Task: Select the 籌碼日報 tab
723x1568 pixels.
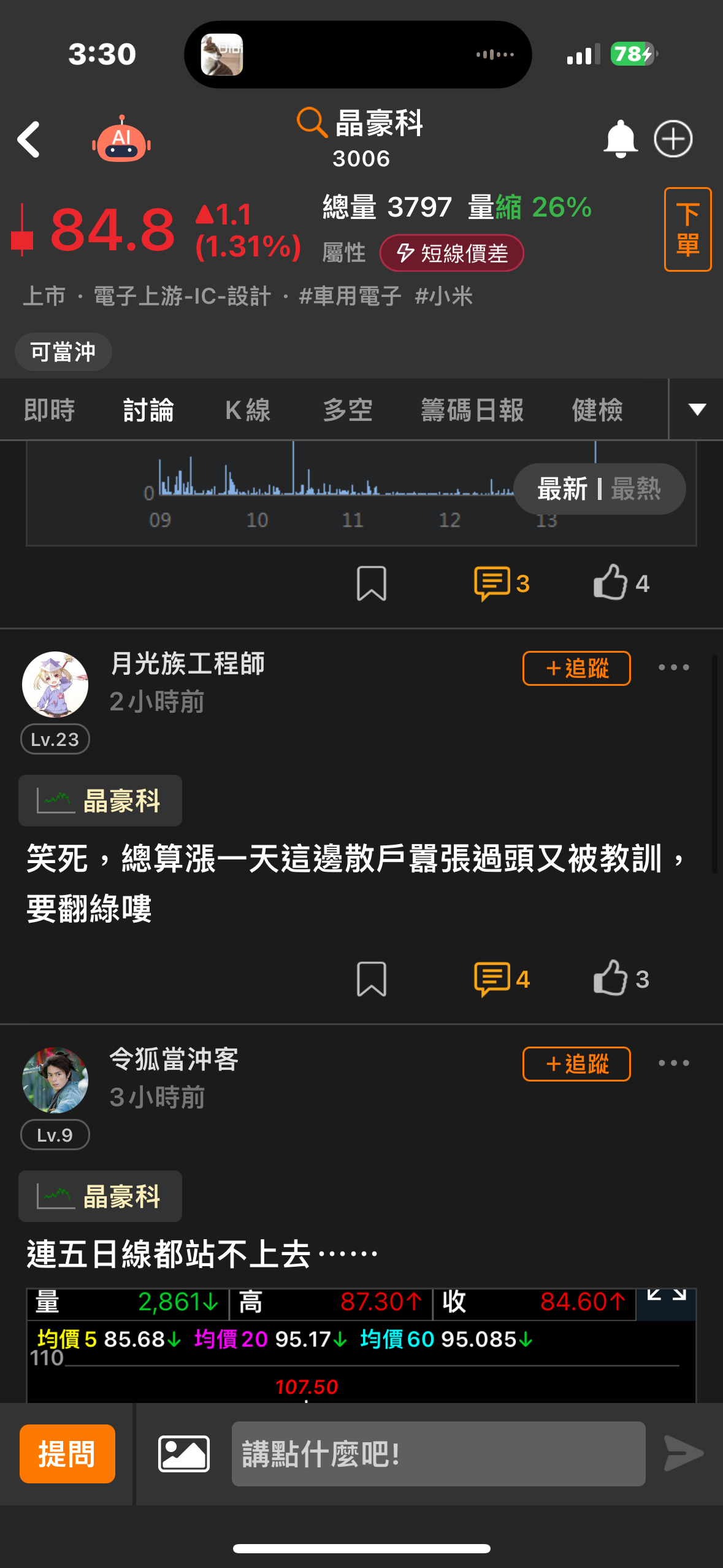Action: pos(472,410)
